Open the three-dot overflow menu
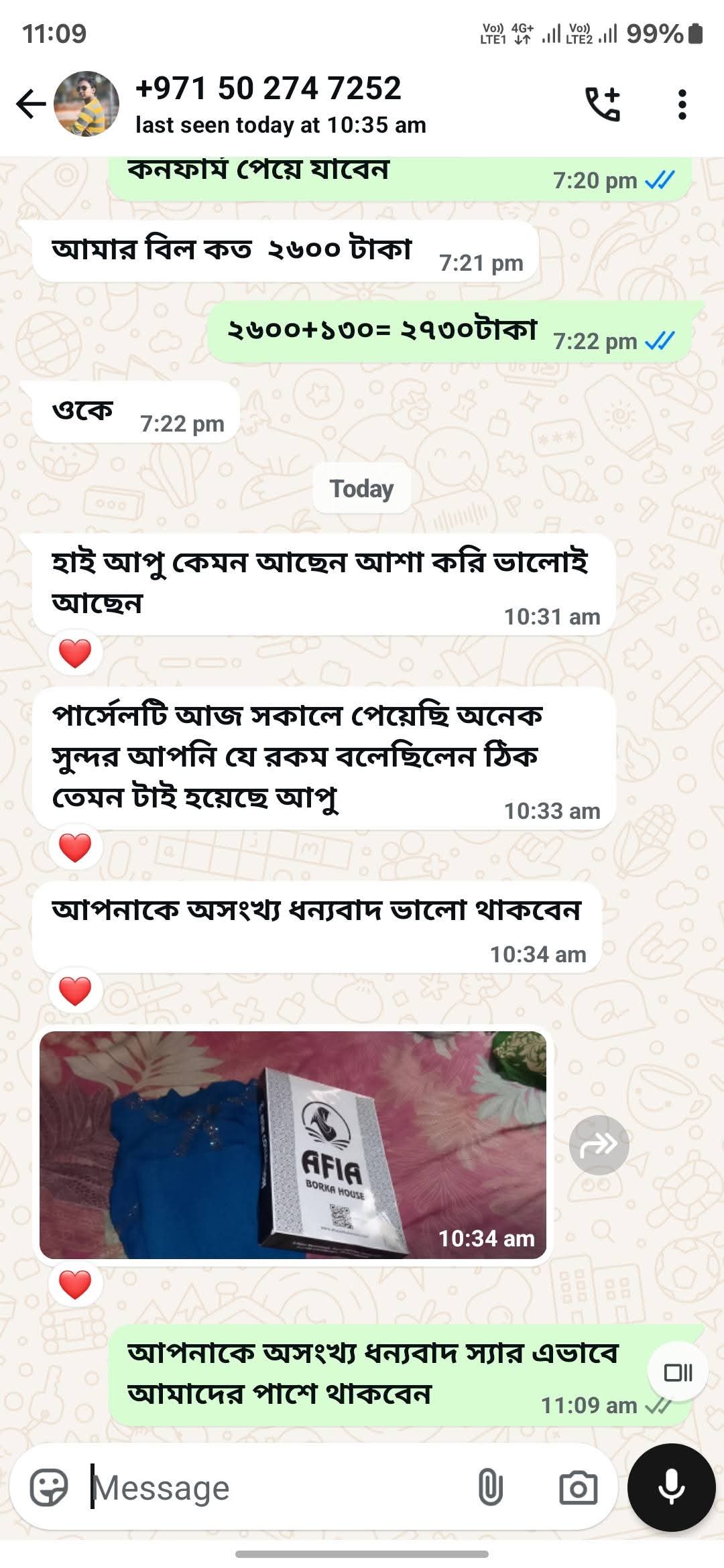The image size is (724, 1568). (682, 105)
